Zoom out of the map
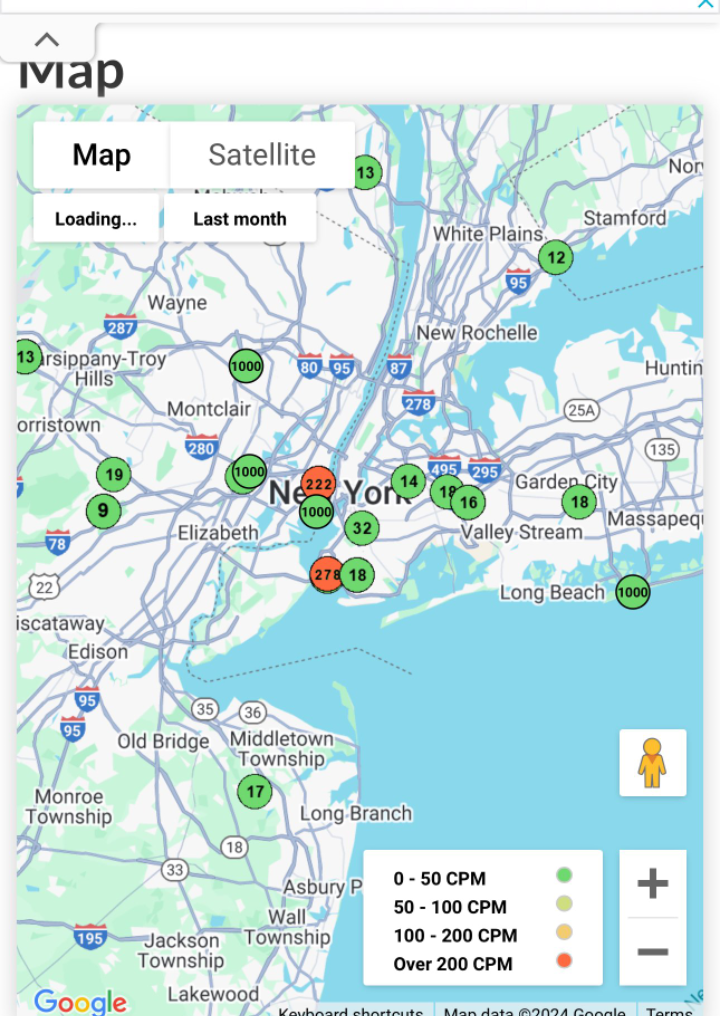Image resolution: width=720 pixels, height=1016 pixels. point(652,952)
